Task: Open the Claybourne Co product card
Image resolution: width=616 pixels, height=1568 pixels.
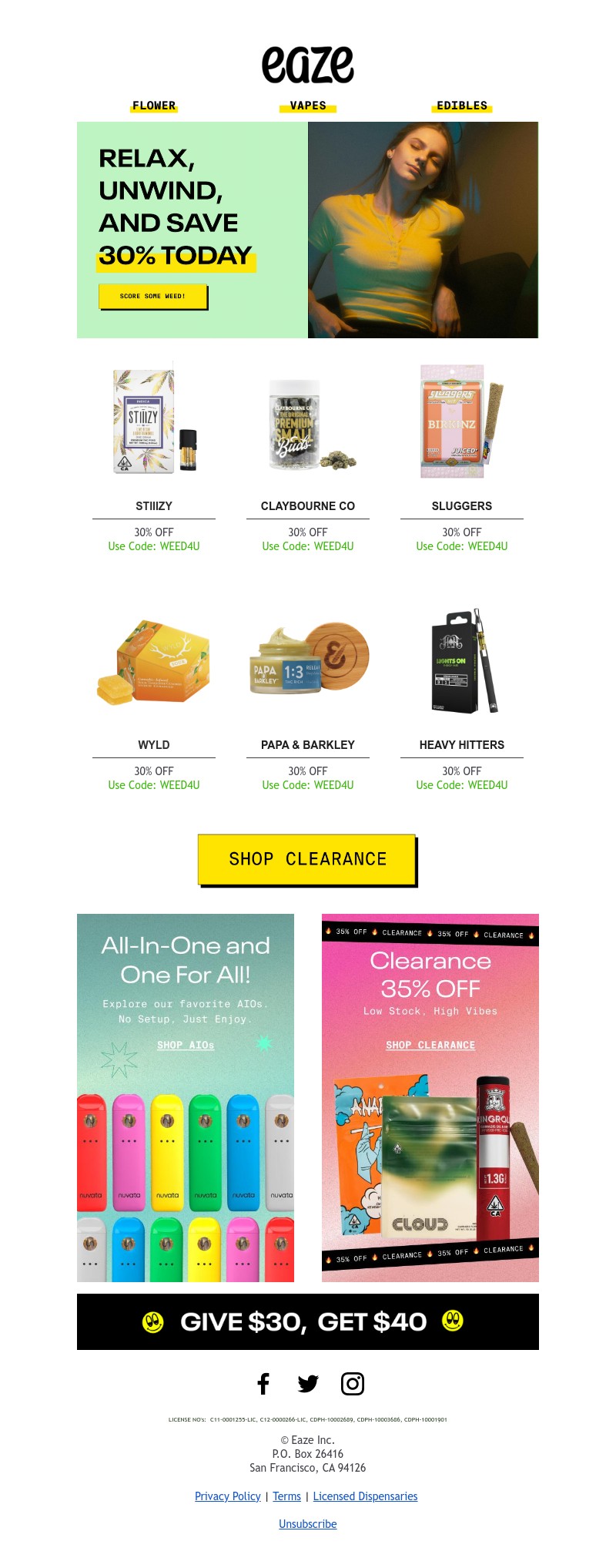Action: click(308, 424)
